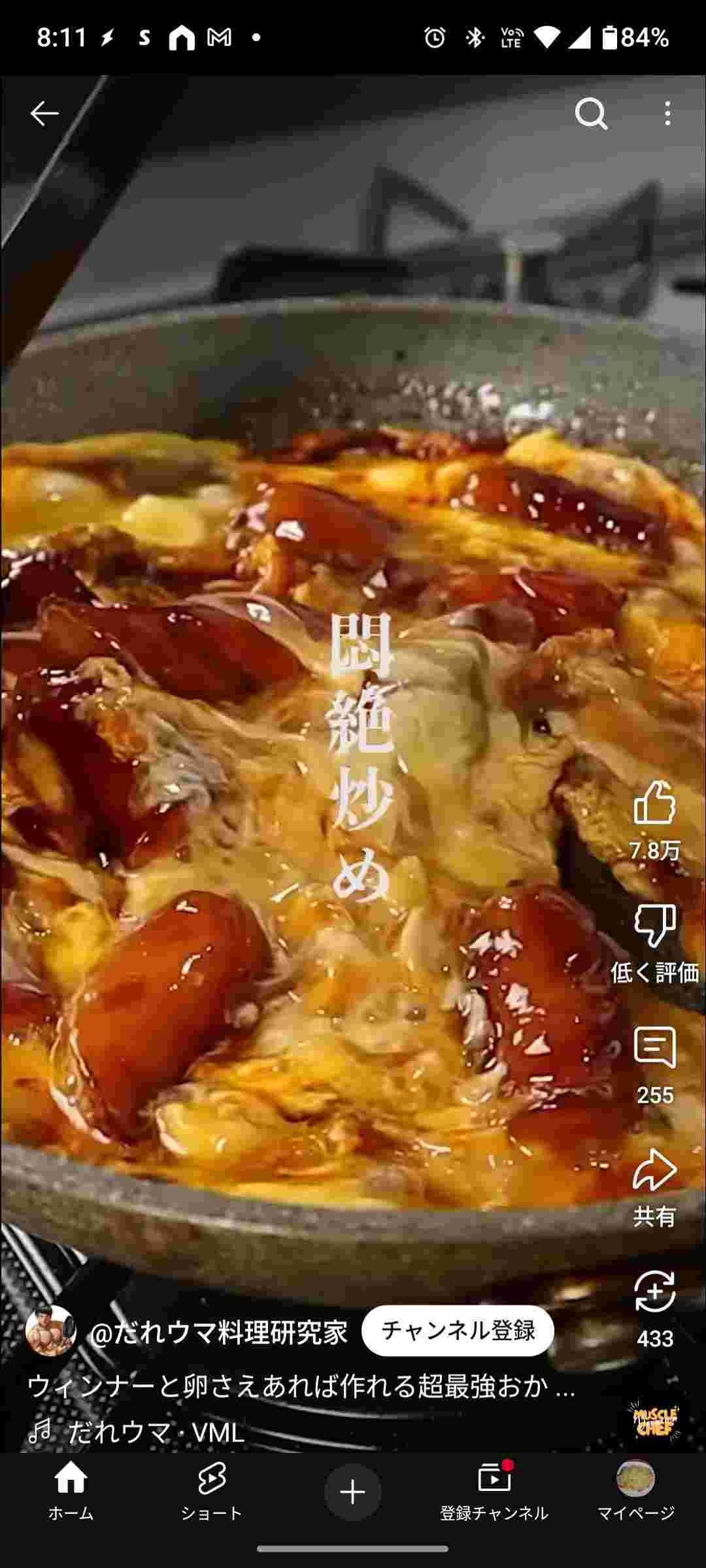Open the @だれウマ料理研究家 channel page
The height and width of the screenshot is (1568, 706).
click(218, 1333)
